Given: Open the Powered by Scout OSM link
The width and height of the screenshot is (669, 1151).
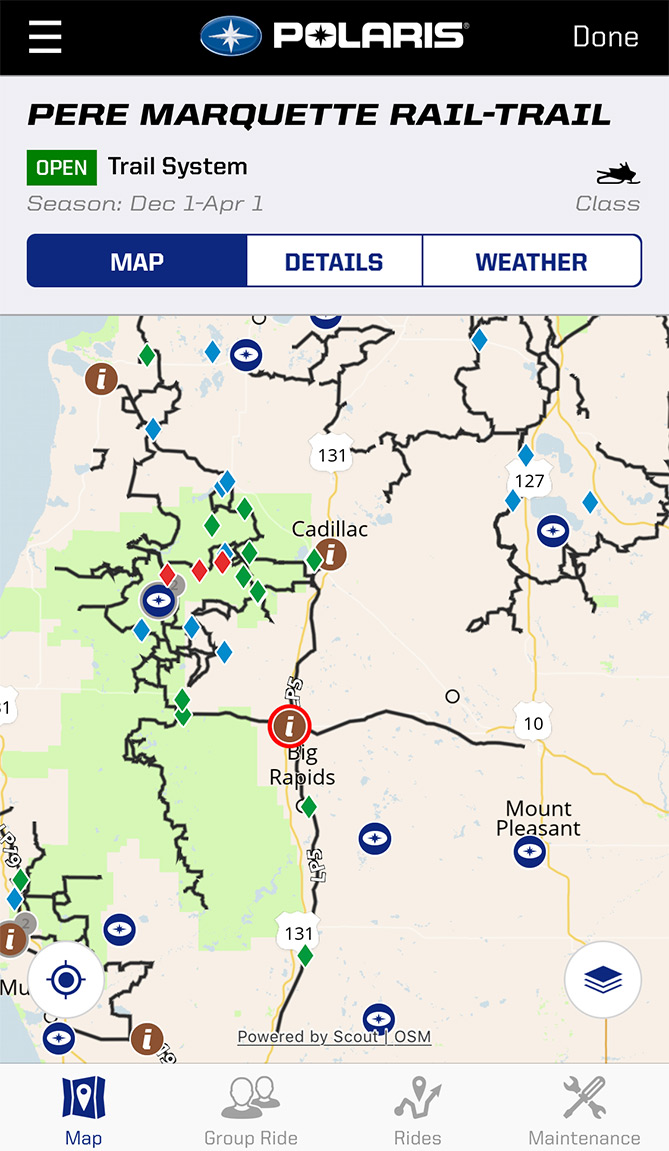Looking at the screenshot, I should (334, 1036).
